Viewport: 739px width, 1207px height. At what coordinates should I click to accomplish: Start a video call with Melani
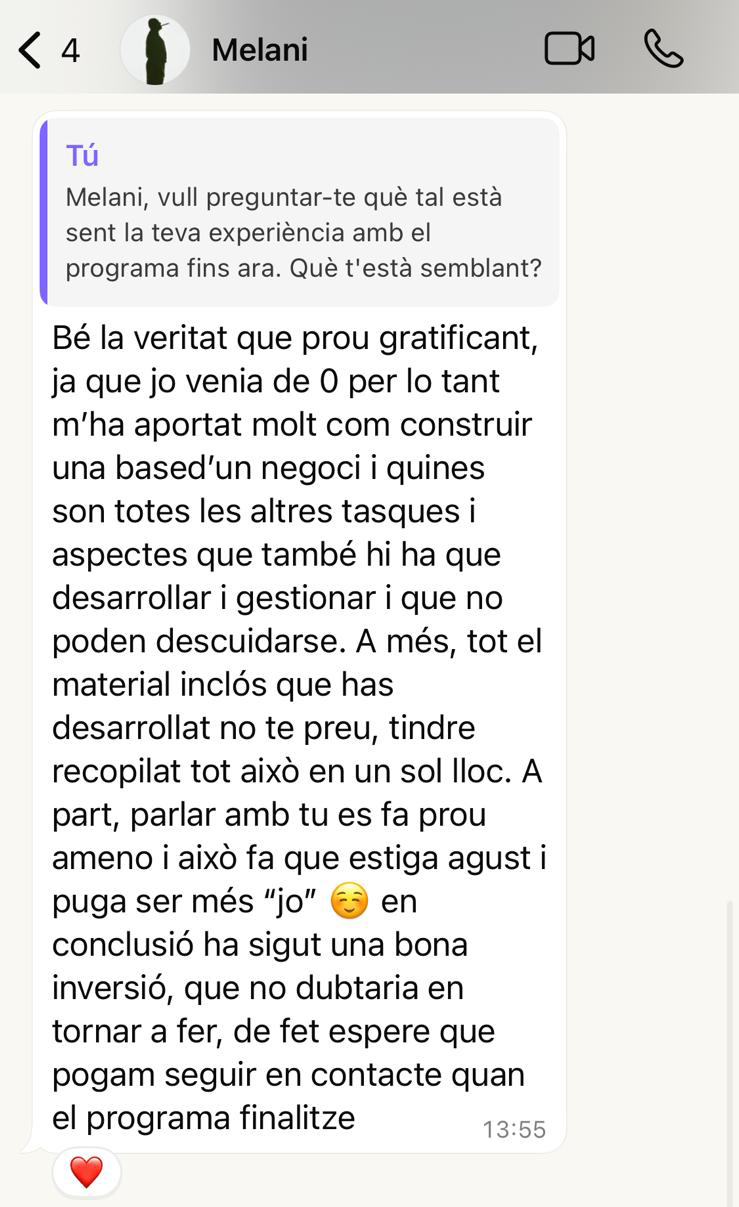(569, 48)
